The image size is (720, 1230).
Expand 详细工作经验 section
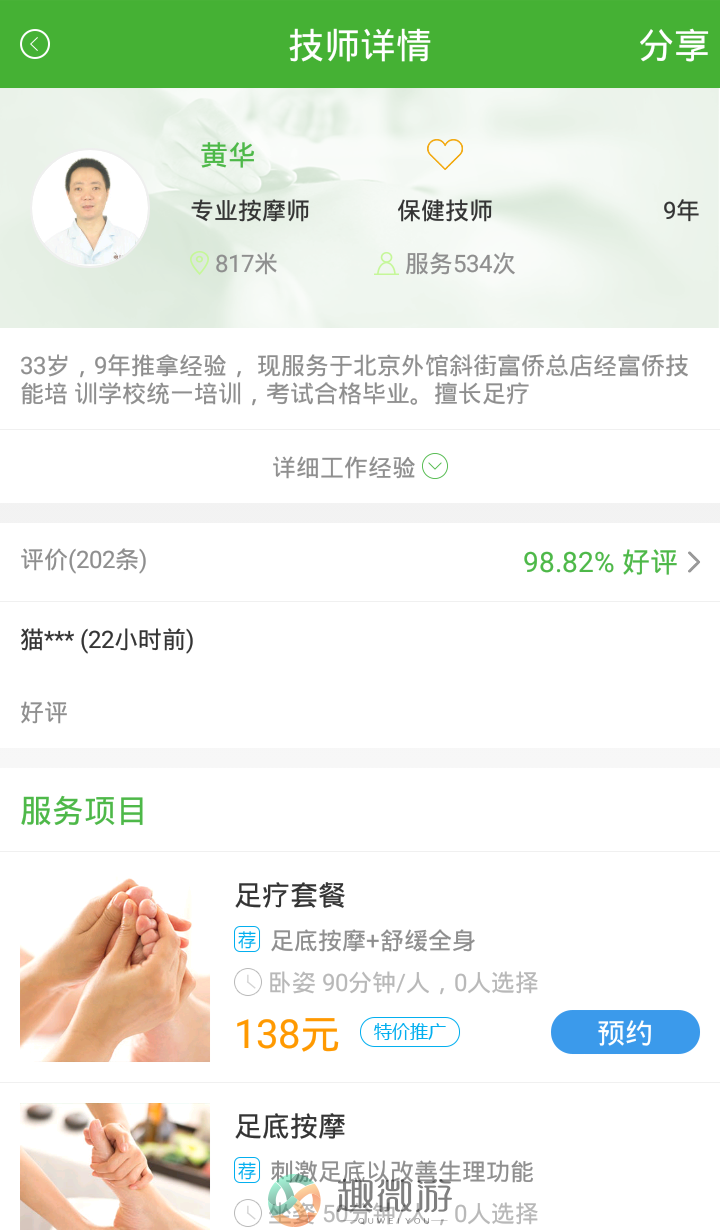point(360,467)
